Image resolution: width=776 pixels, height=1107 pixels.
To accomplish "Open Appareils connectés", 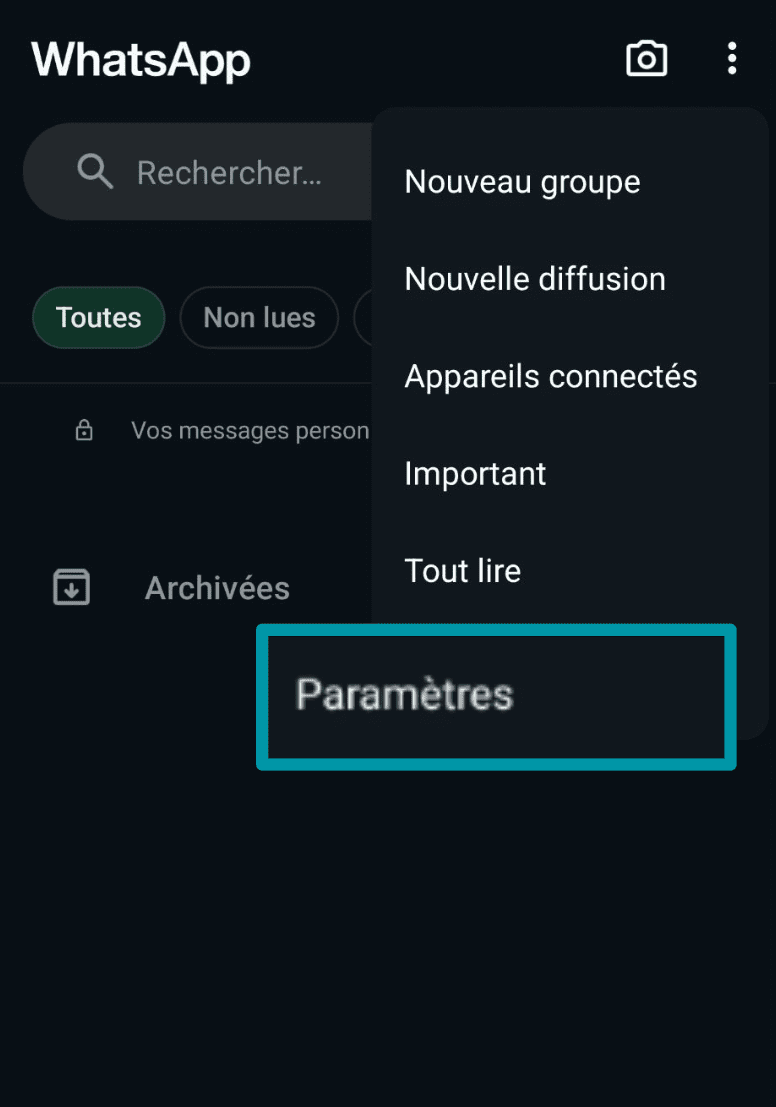I will (550, 377).
